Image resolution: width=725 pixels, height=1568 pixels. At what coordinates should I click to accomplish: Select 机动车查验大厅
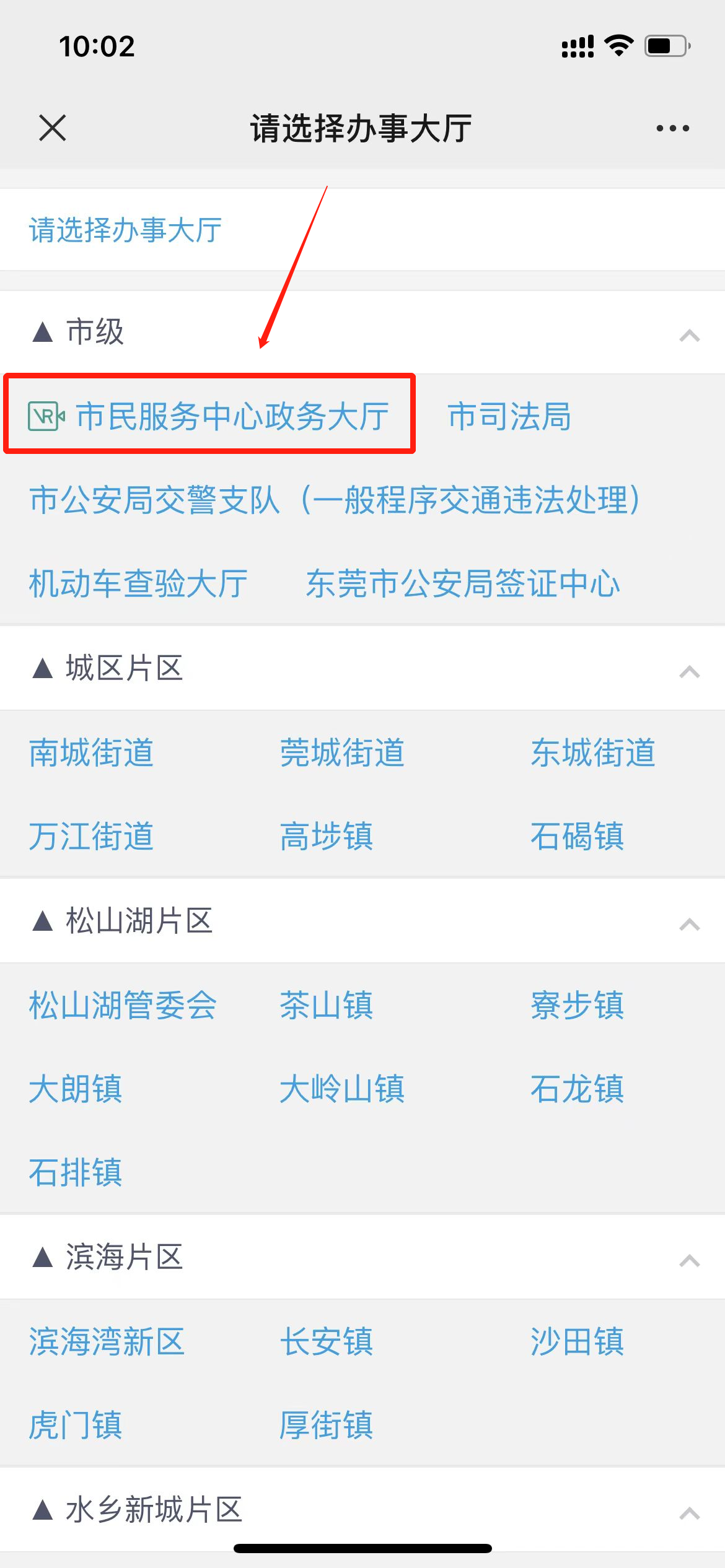[138, 583]
